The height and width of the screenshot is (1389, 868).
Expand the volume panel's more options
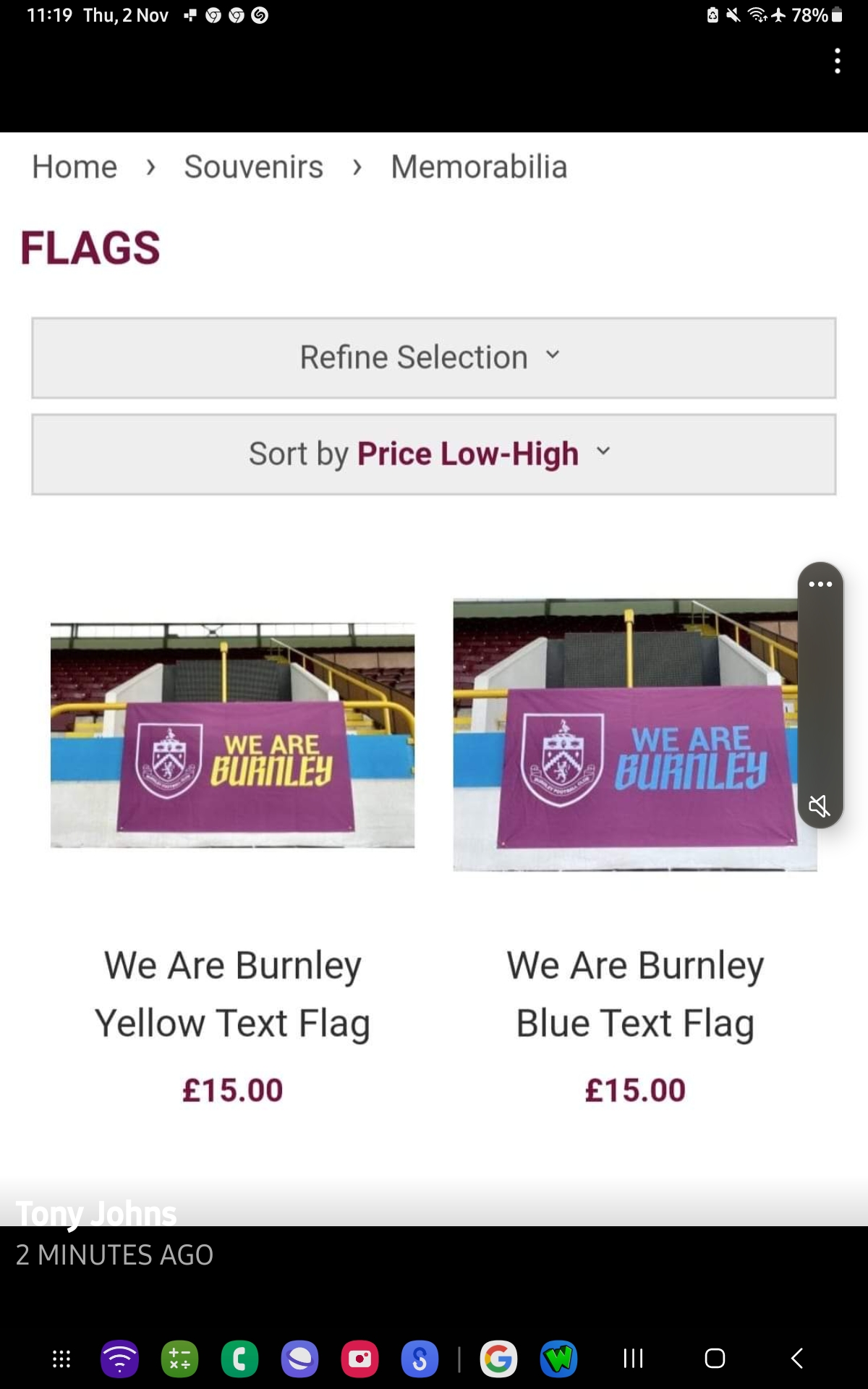click(820, 584)
